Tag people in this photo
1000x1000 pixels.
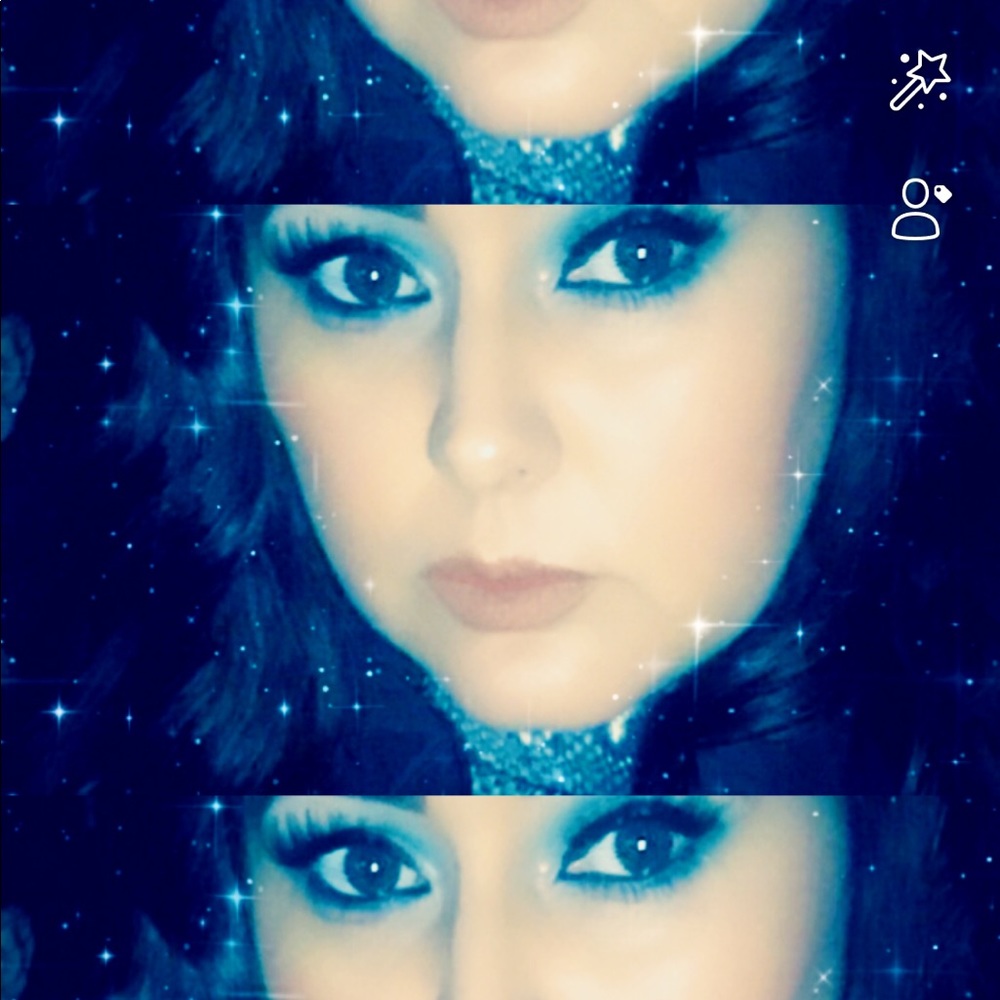click(919, 210)
